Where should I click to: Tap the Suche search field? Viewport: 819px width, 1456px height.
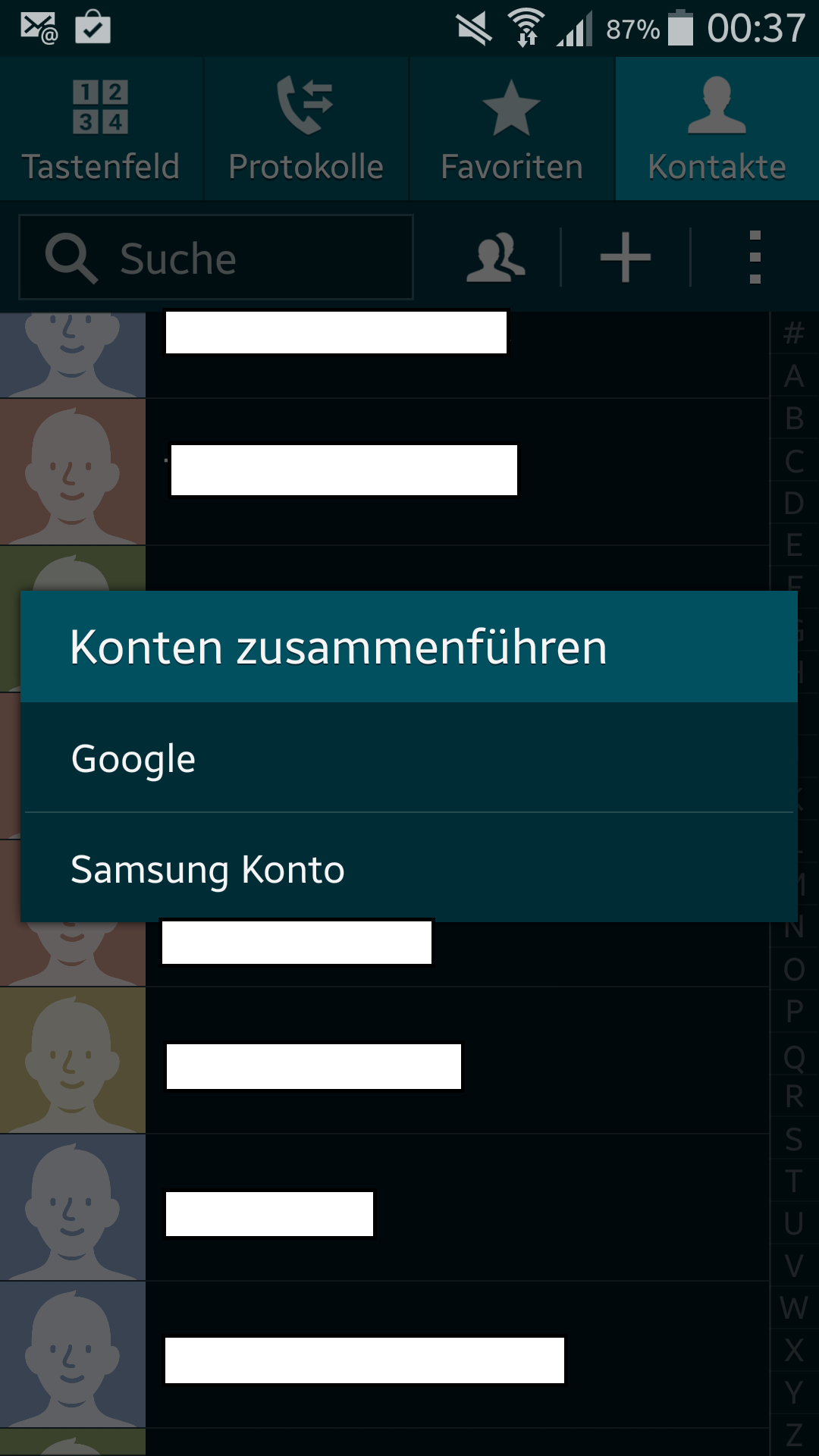coord(216,258)
